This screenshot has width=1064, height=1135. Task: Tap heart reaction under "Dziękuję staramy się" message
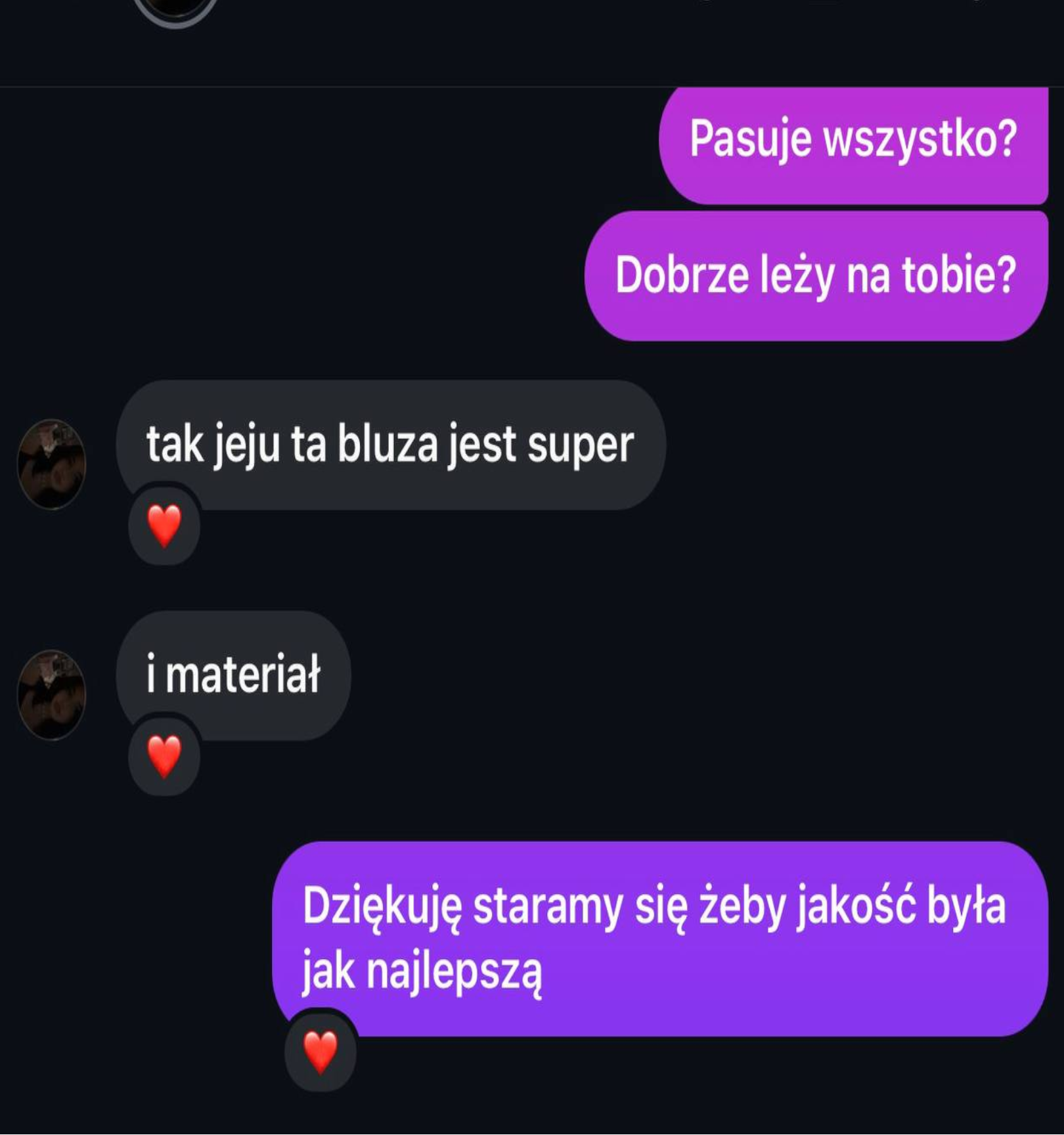pos(321,1051)
